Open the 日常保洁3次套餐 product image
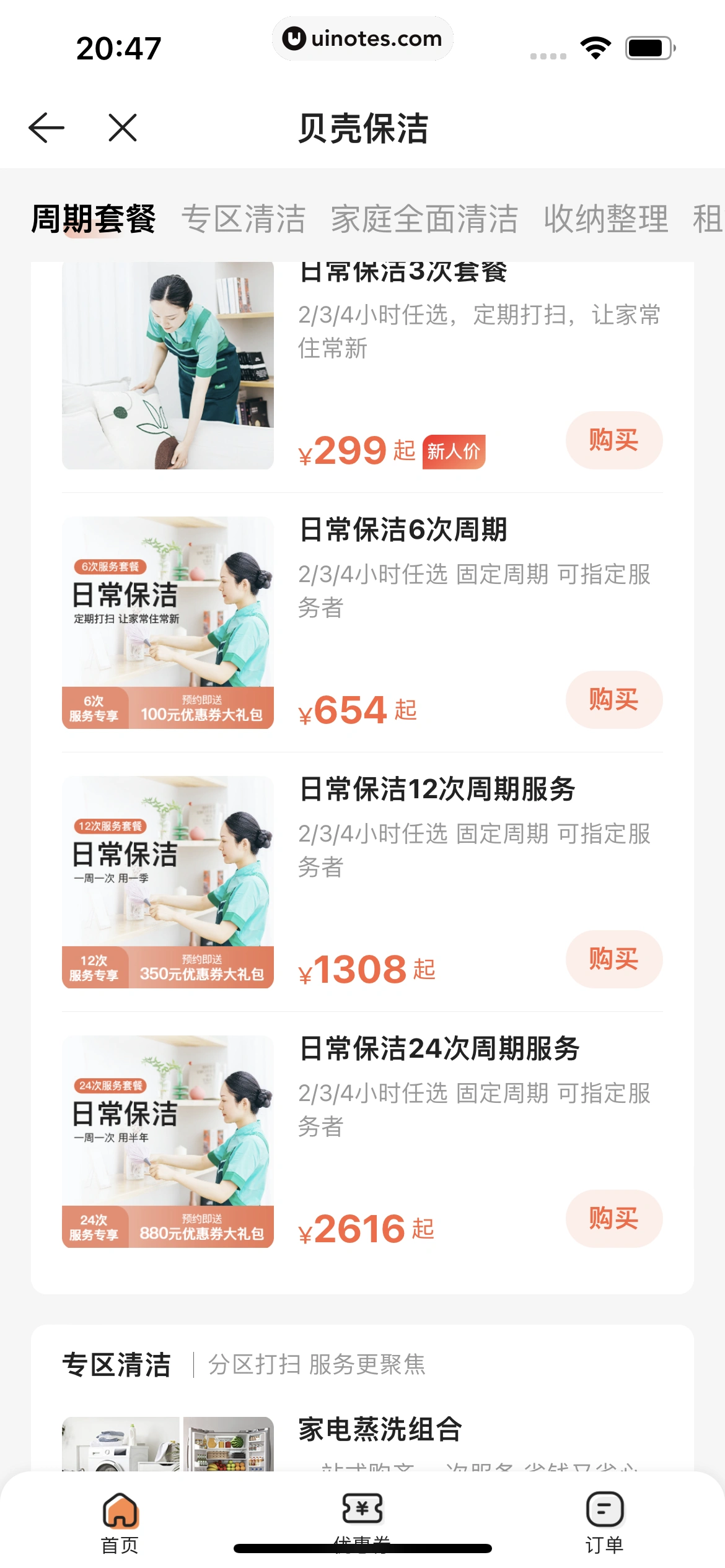Viewport: 725px width, 1568px height. click(168, 365)
